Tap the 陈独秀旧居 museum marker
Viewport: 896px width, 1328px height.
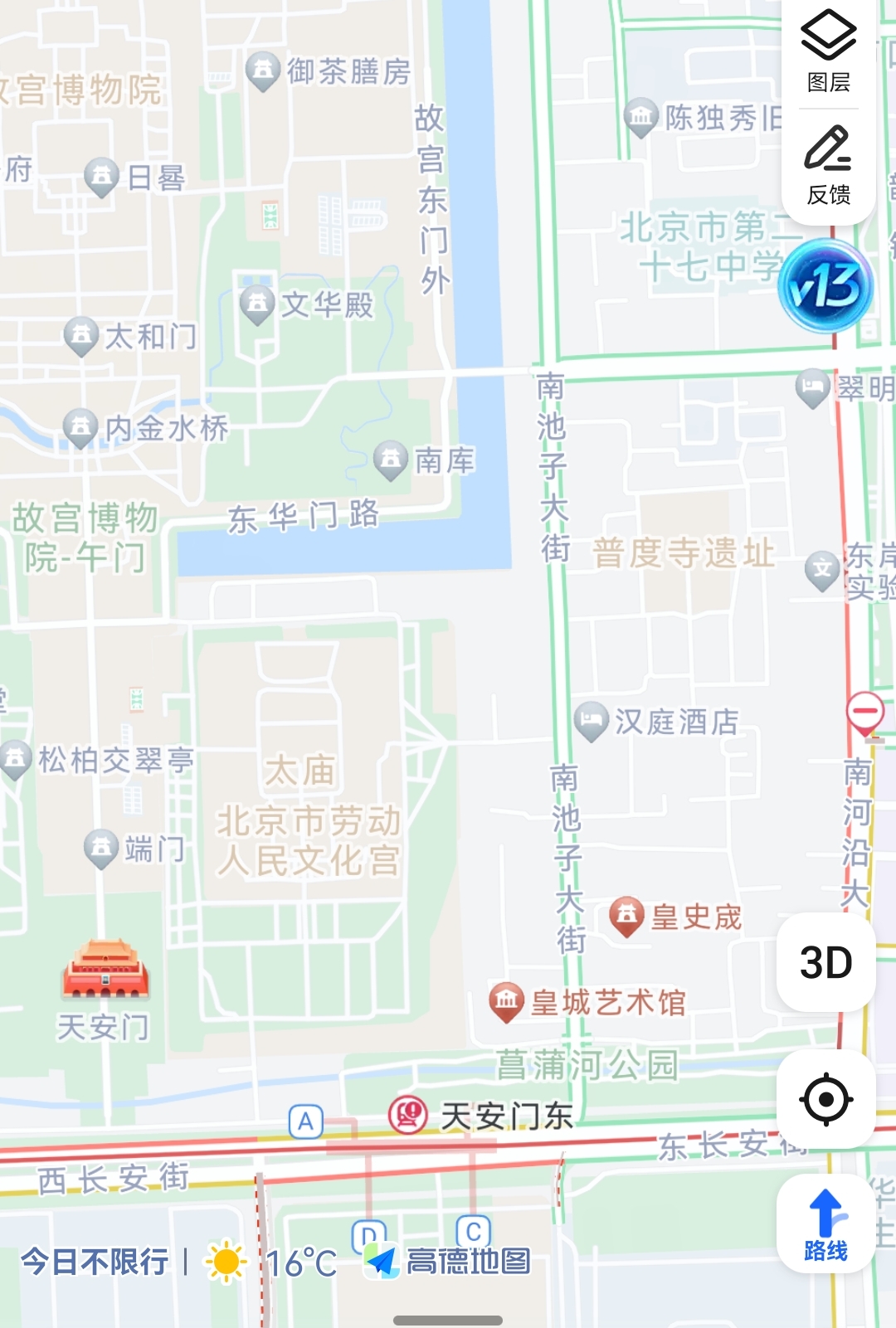[641, 117]
